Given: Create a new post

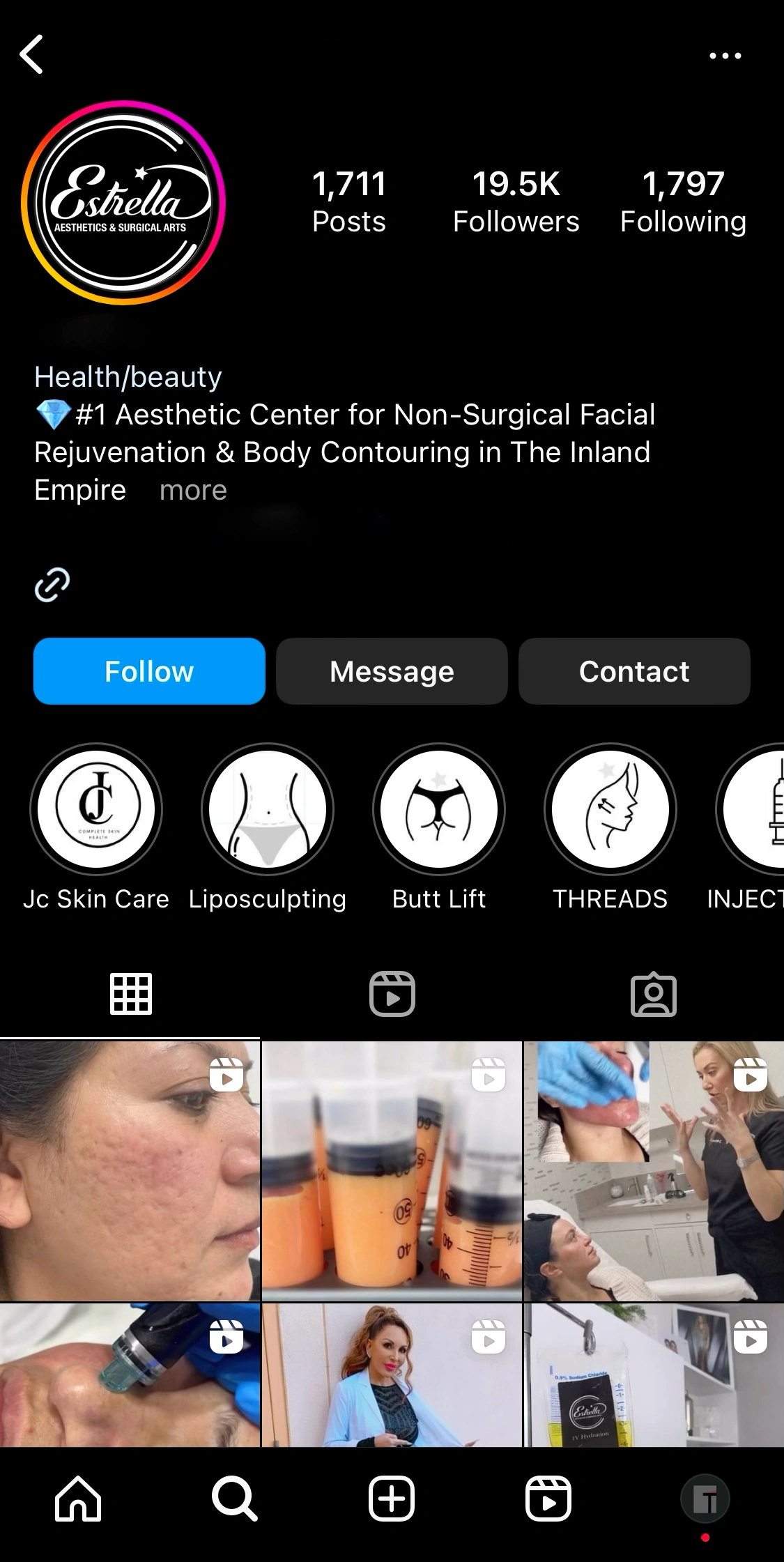Looking at the screenshot, I should (x=392, y=1498).
